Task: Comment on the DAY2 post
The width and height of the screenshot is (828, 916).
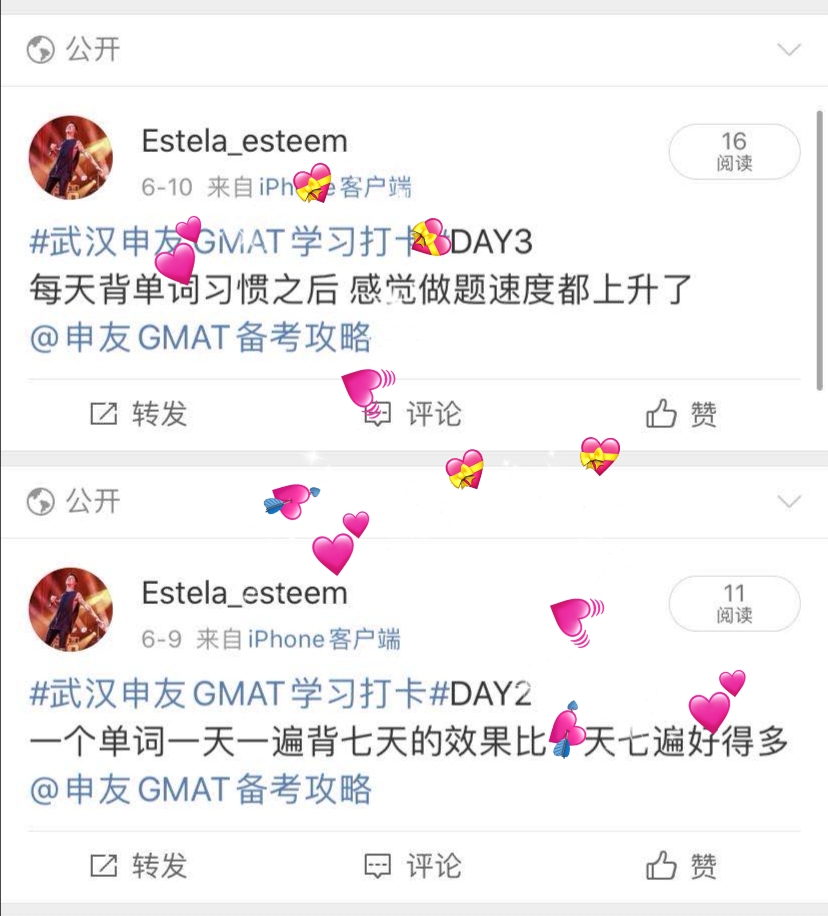Action: (412, 865)
